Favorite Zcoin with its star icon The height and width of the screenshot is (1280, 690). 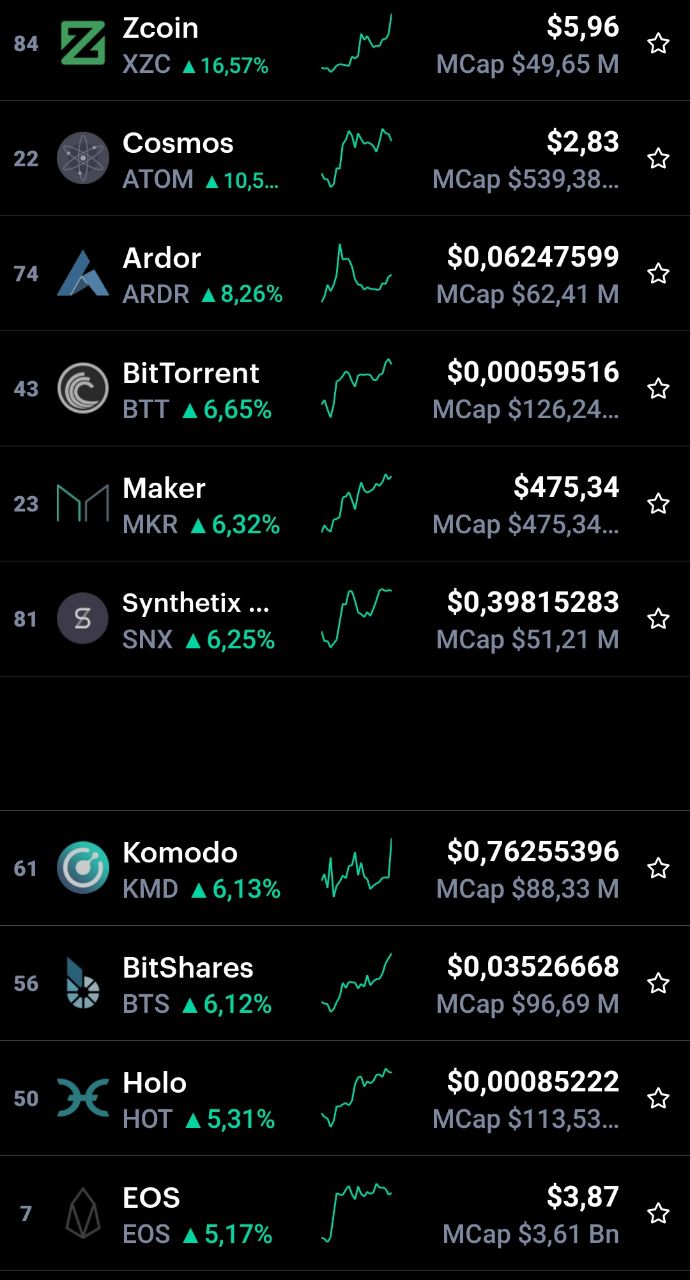coord(658,44)
